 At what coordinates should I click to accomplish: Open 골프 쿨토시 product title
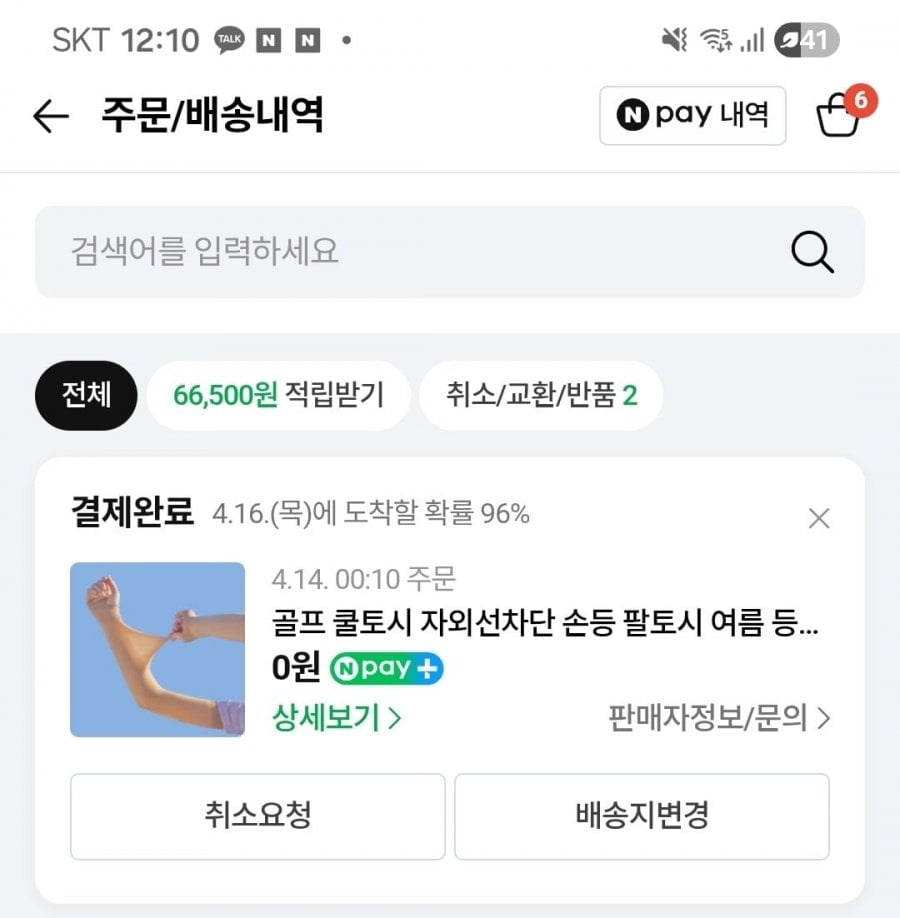click(x=545, y=626)
